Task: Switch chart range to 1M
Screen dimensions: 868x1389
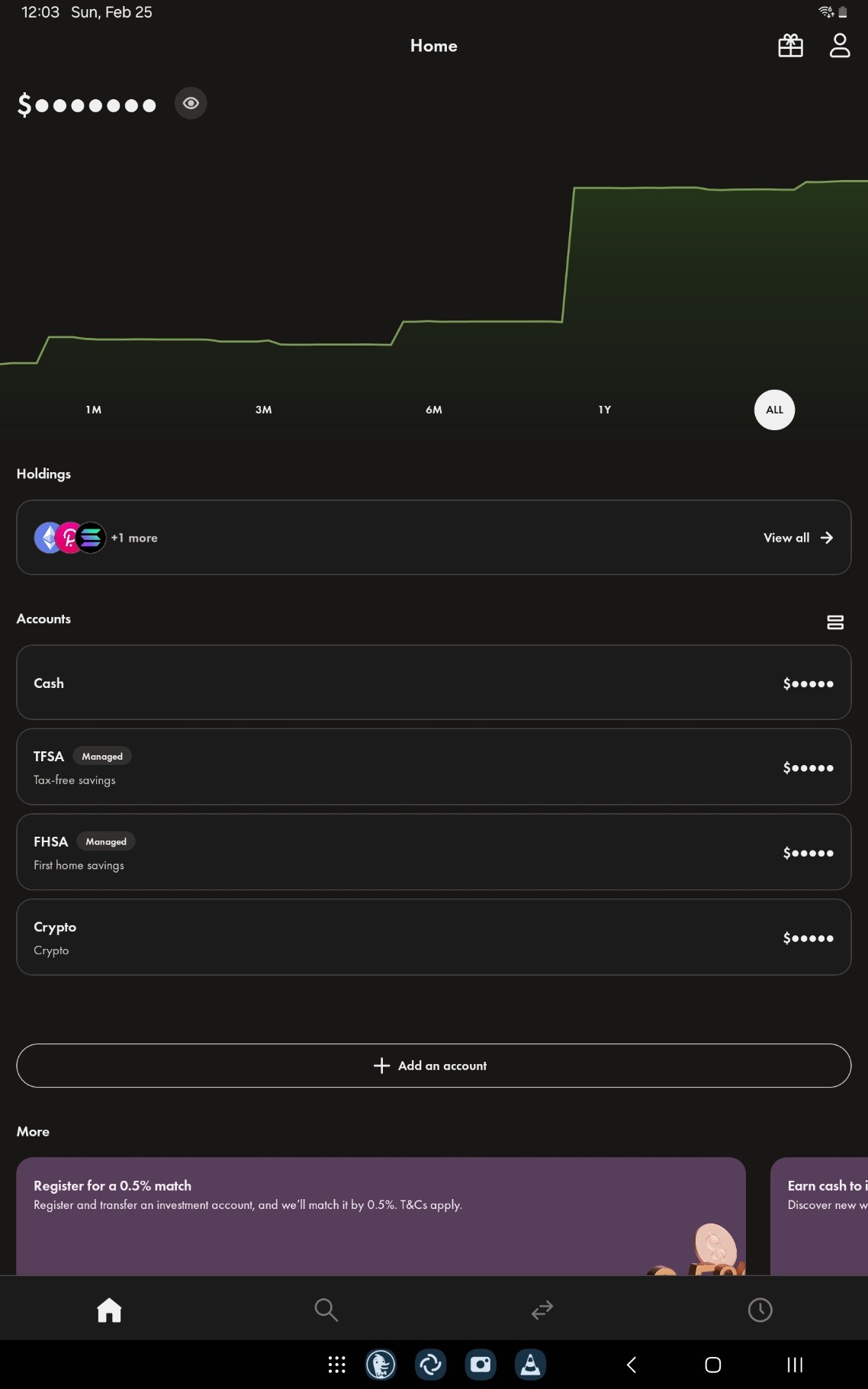Action: click(x=93, y=410)
